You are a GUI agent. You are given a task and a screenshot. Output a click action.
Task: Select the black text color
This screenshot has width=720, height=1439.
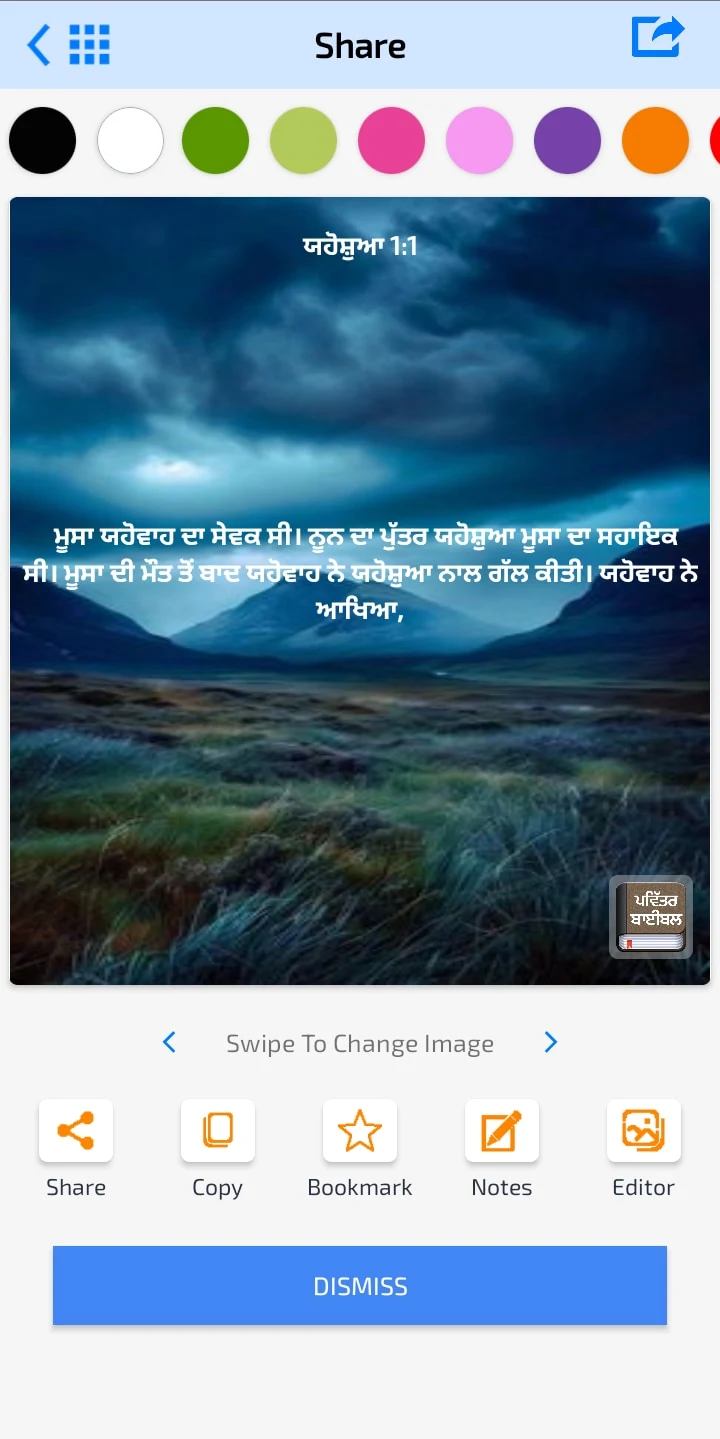[43, 141]
